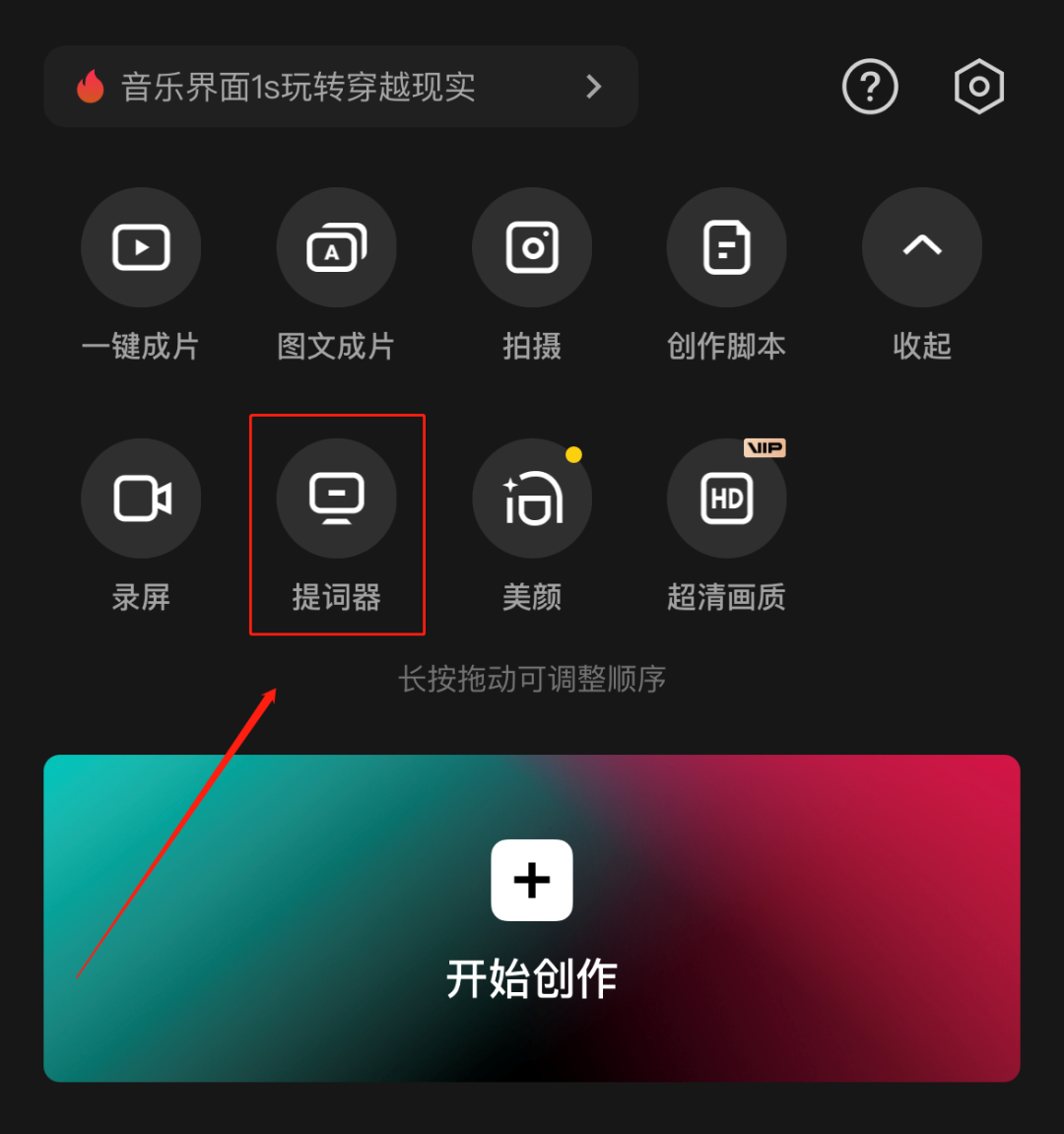Collapse the tools with 收起
This screenshot has height=1134, width=1064.
pyautogui.click(x=921, y=247)
